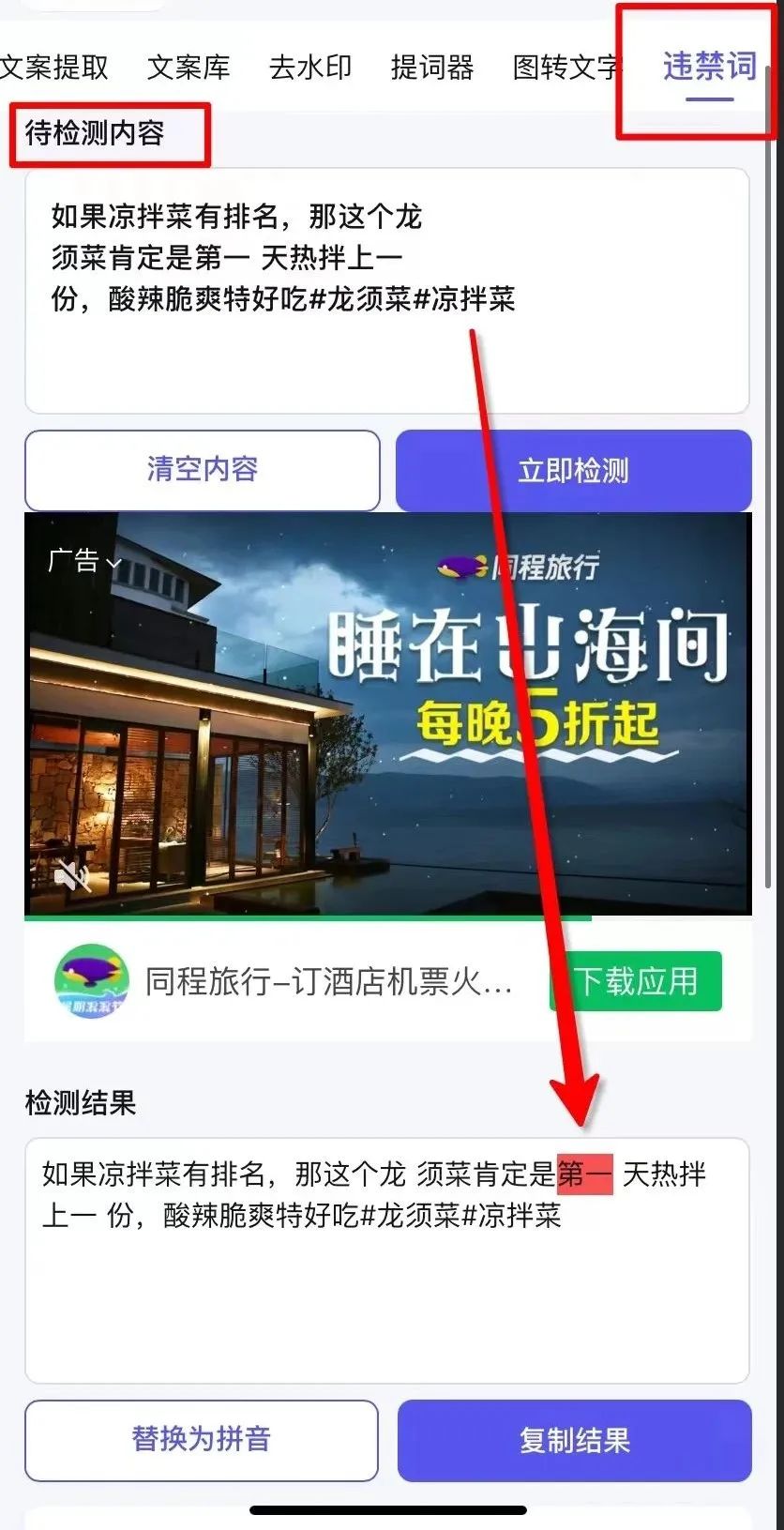
Task: Replace flagged words via 替换为拼音
Action: tap(202, 1440)
